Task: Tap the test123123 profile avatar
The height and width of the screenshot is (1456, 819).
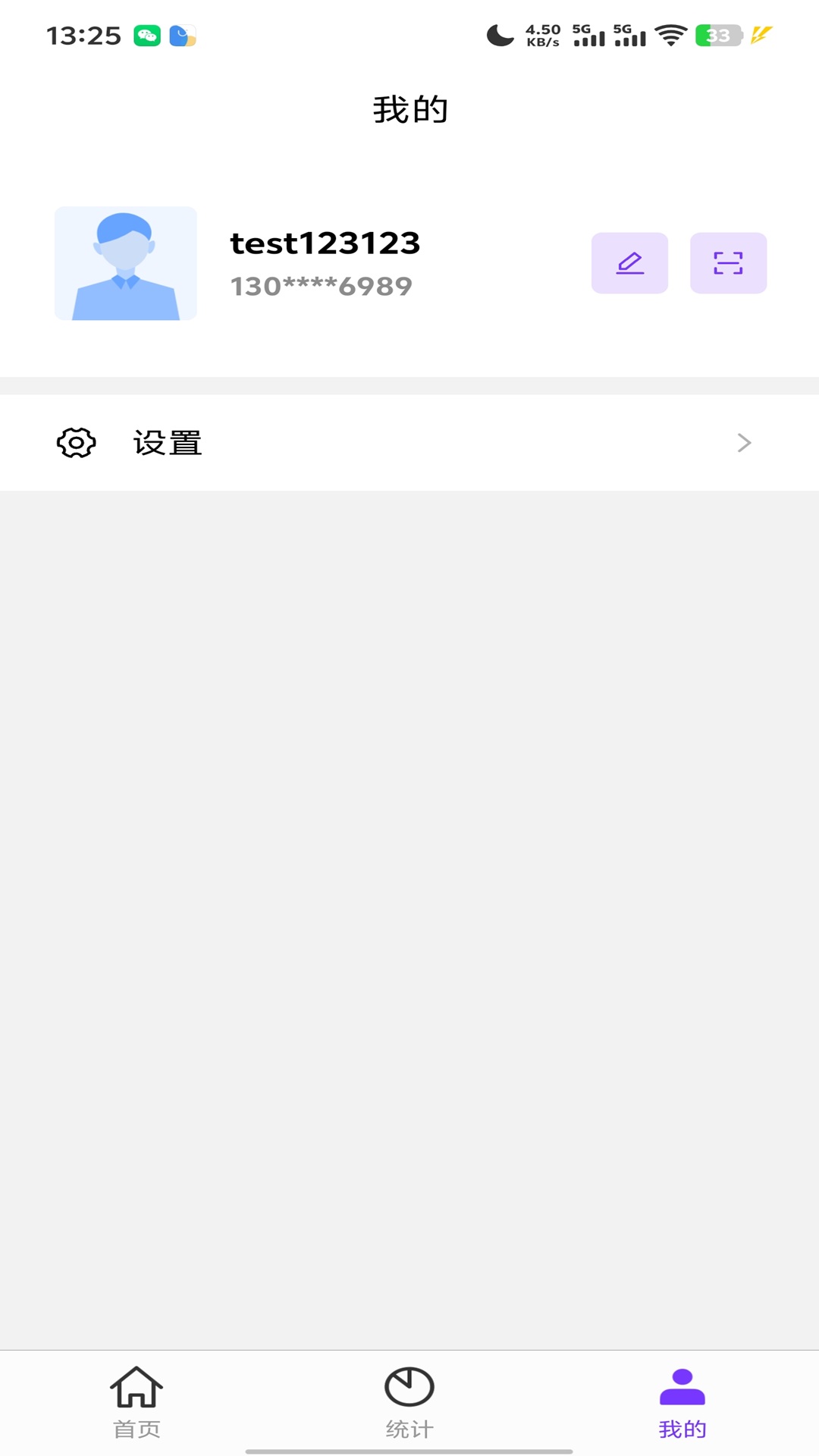Action: coord(126,263)
